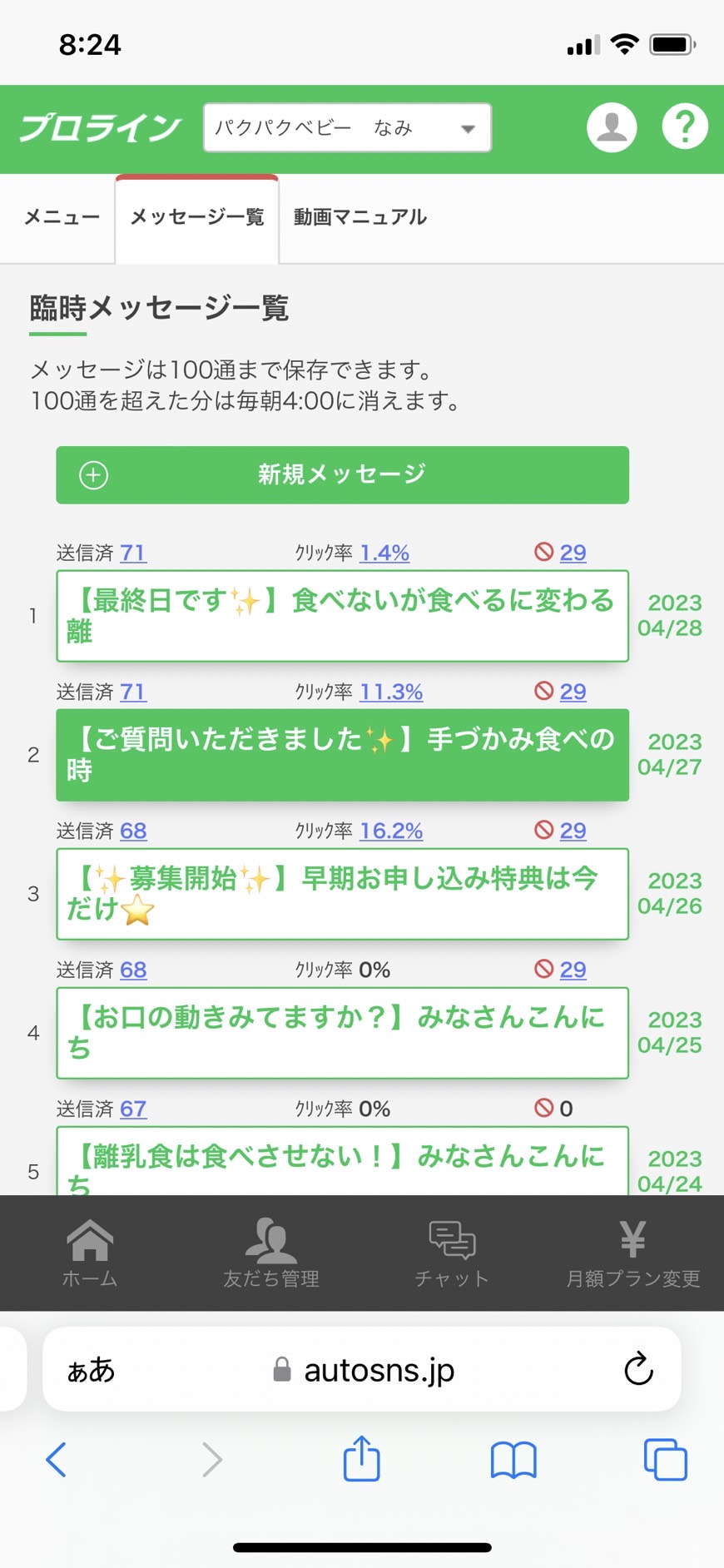724x1568 pixels.
Task: Create a 新規メッセージ
Action: click(x=342, y=474)
